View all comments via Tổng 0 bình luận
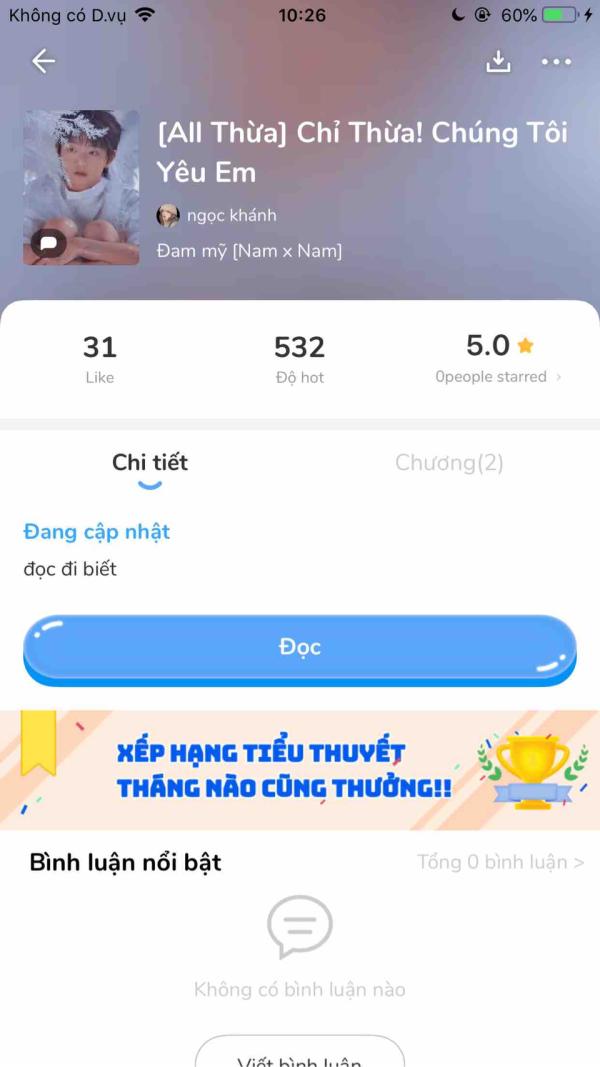 tap(500, 862)
